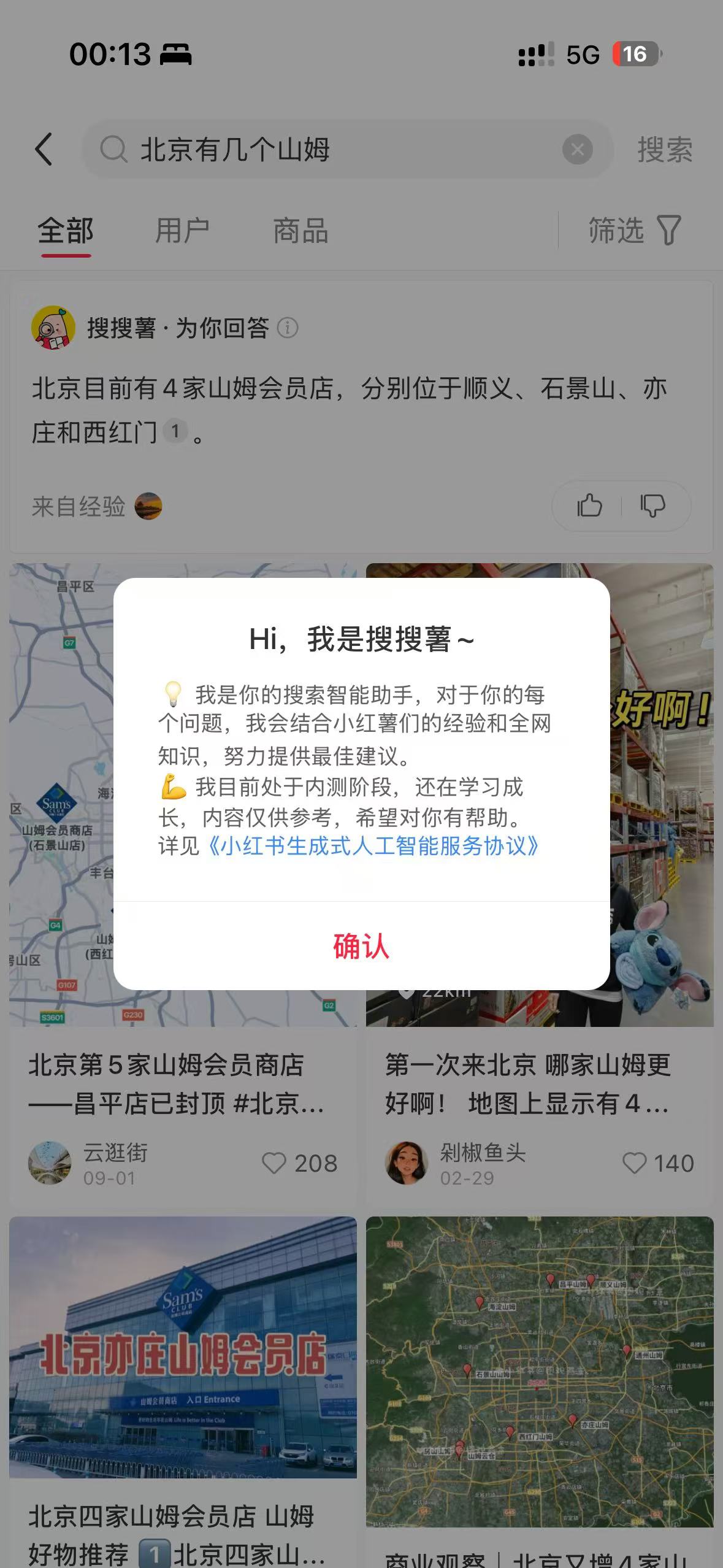Switch to the 商品 tab
The height and width of the screenshot is (1568, 723).
tap(300, 231)
